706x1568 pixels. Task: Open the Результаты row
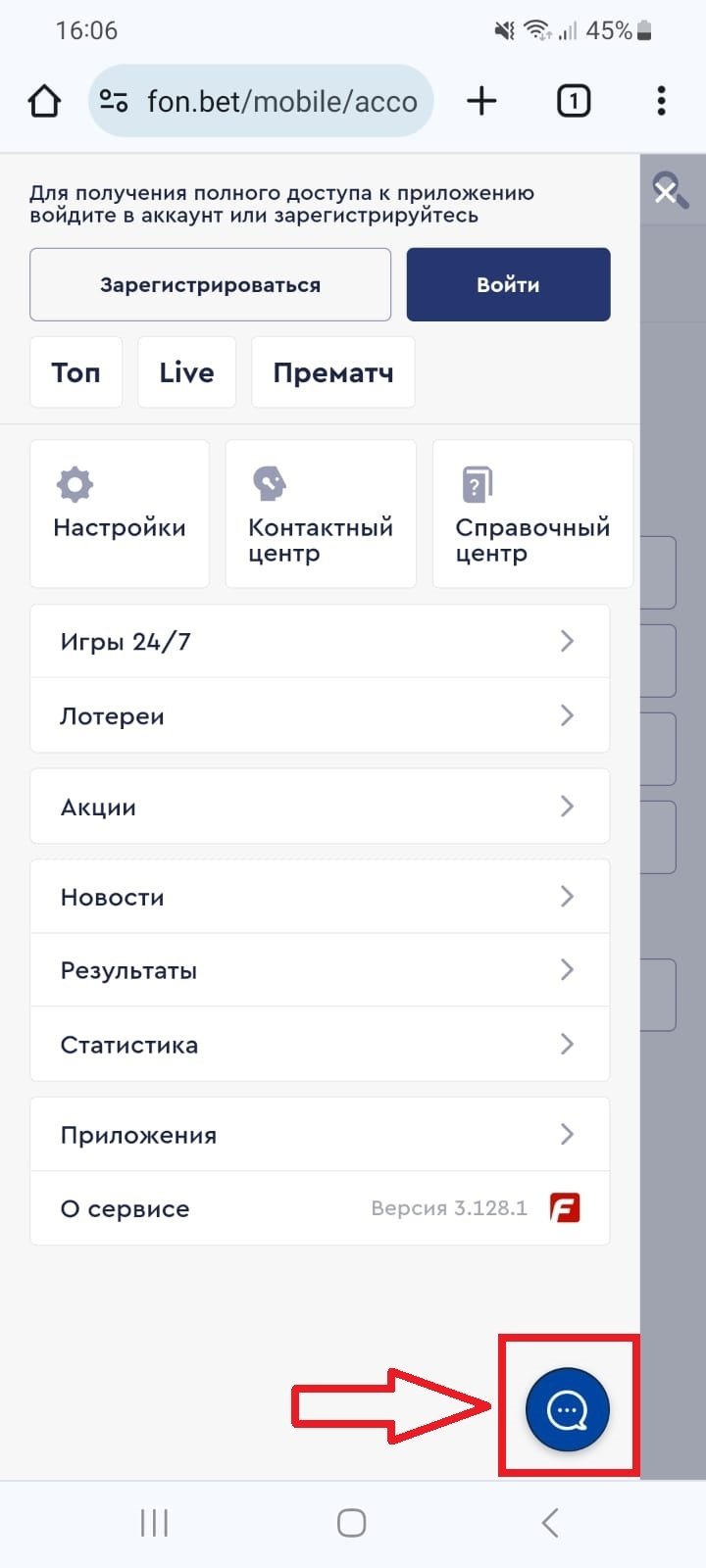click(320, 970)
